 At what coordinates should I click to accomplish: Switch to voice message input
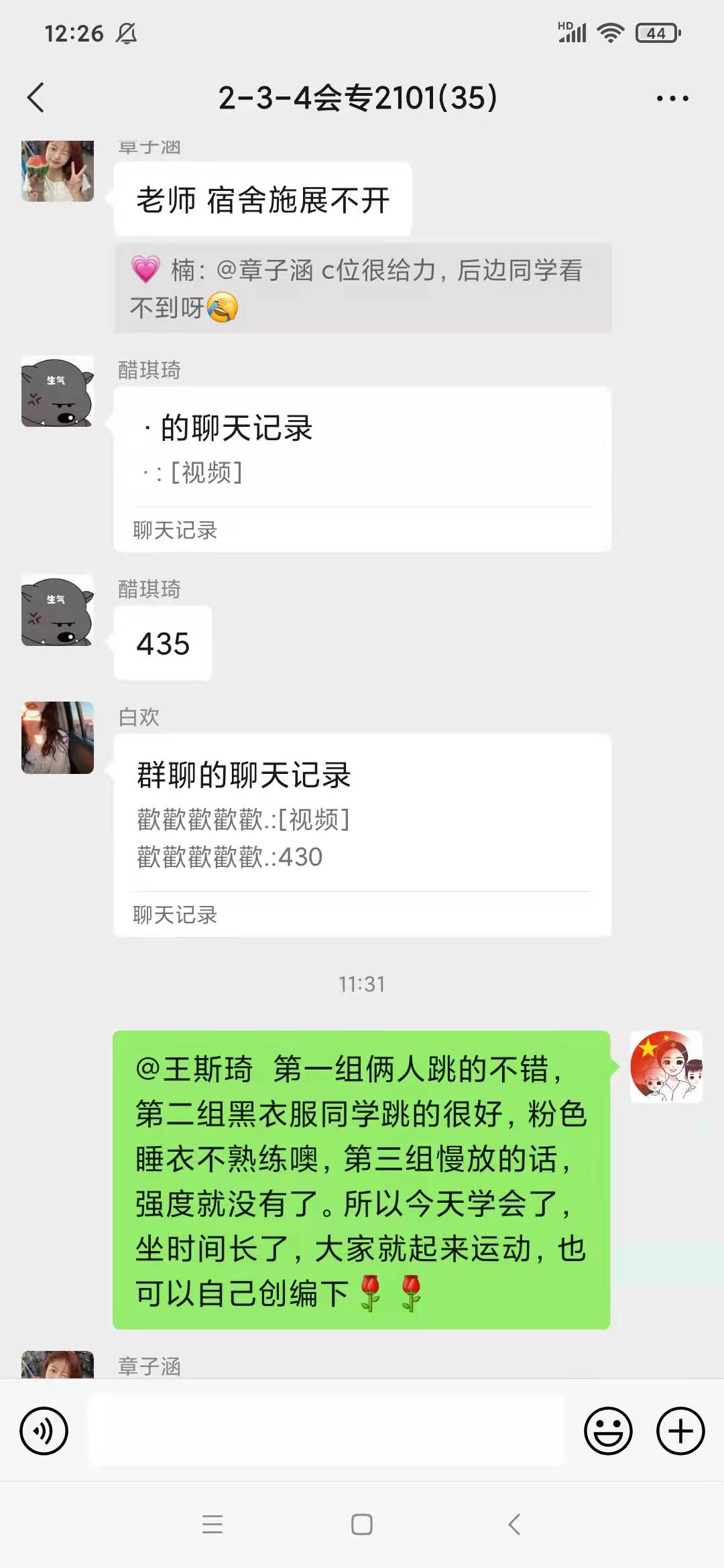[x=44, y=1431]
